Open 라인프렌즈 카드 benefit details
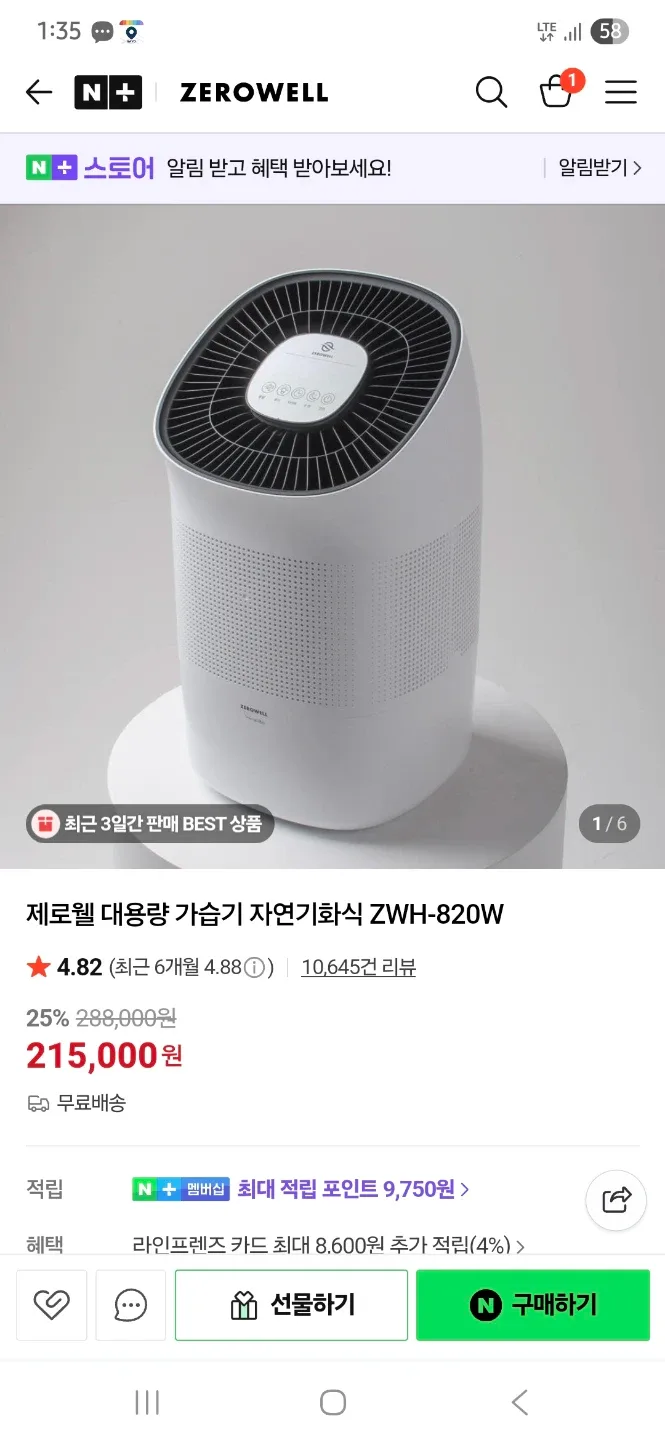Image resolution: width=665 pixels, height=1440 pixels. point(328,1246)
